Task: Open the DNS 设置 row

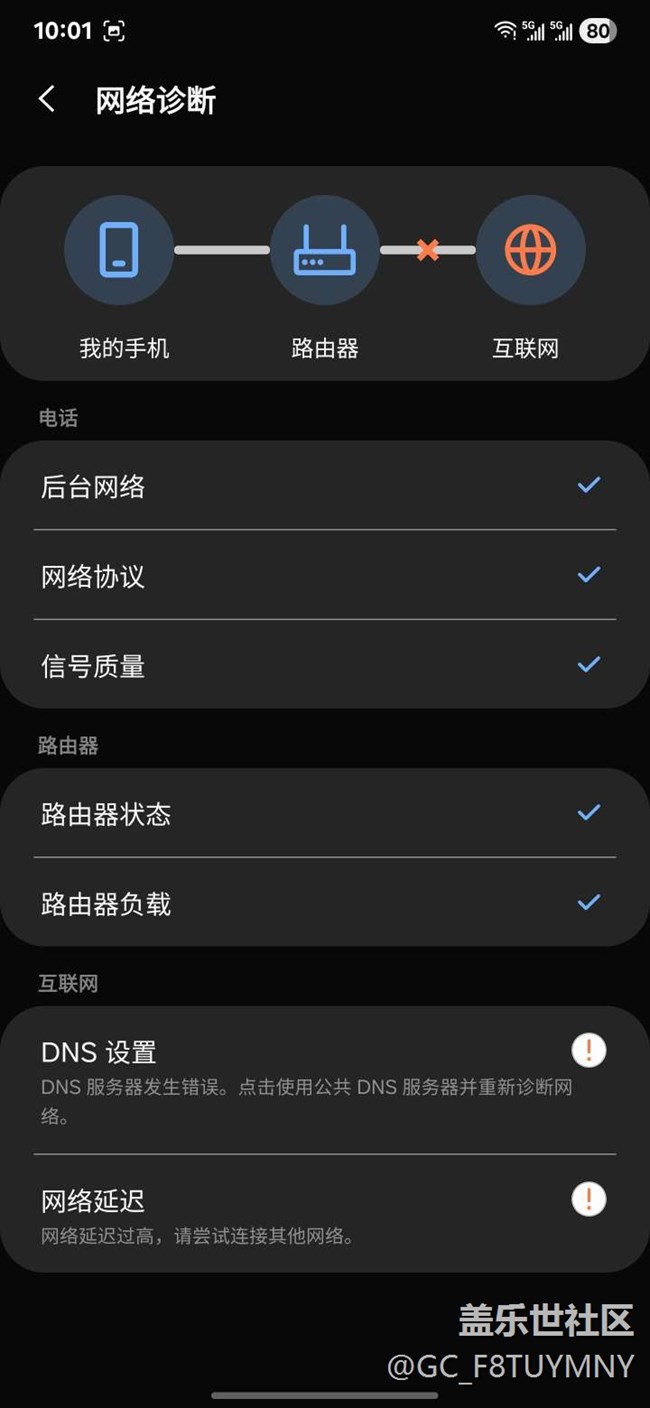Action: pos(325,1080)
